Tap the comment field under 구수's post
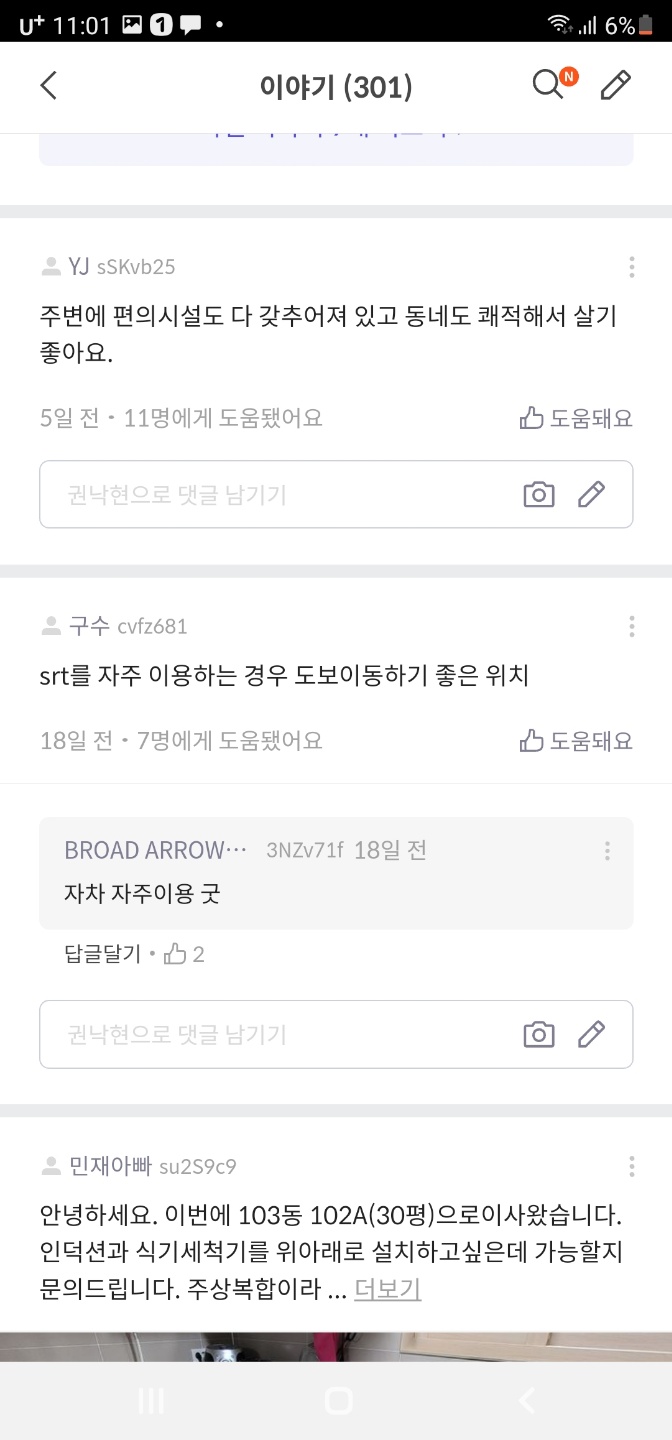This screenshot has height=1440, width=672. point(280,1034)
